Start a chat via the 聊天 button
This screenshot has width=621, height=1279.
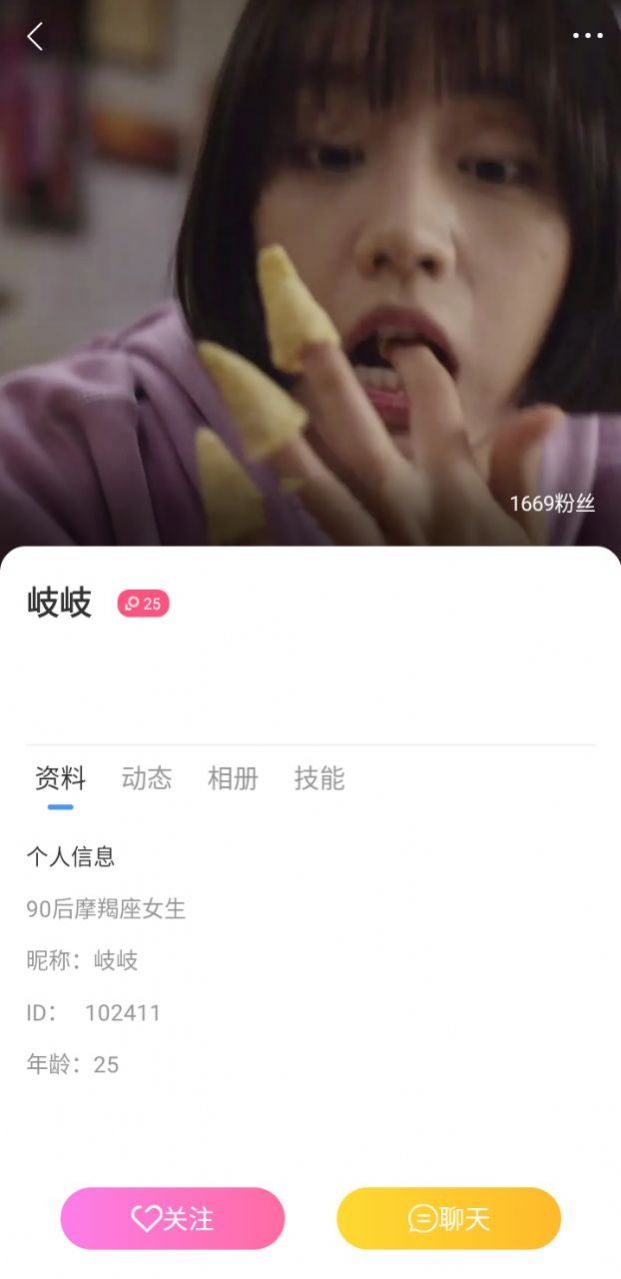449,1218
